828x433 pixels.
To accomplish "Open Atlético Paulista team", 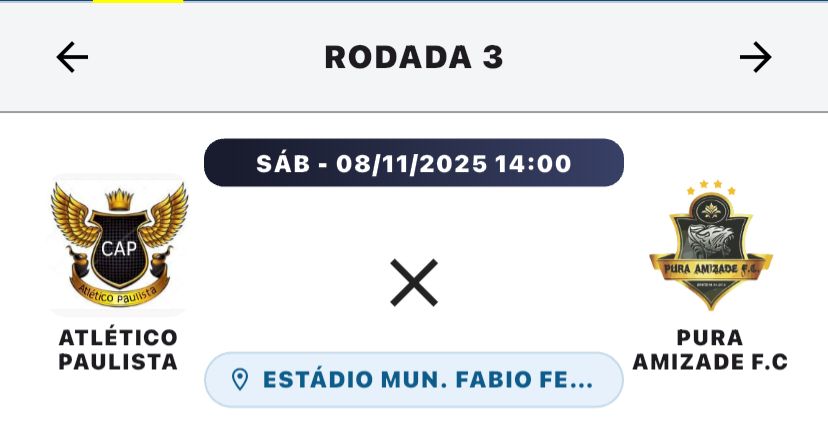I will pos(118,247).
